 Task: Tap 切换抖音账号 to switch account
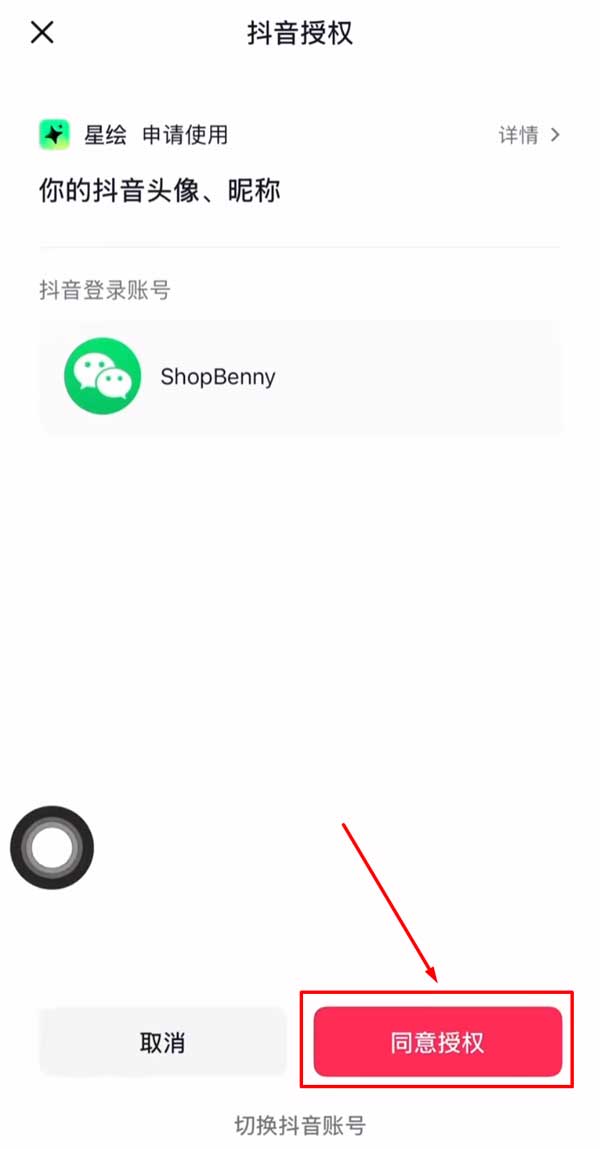pos(300,1126)
